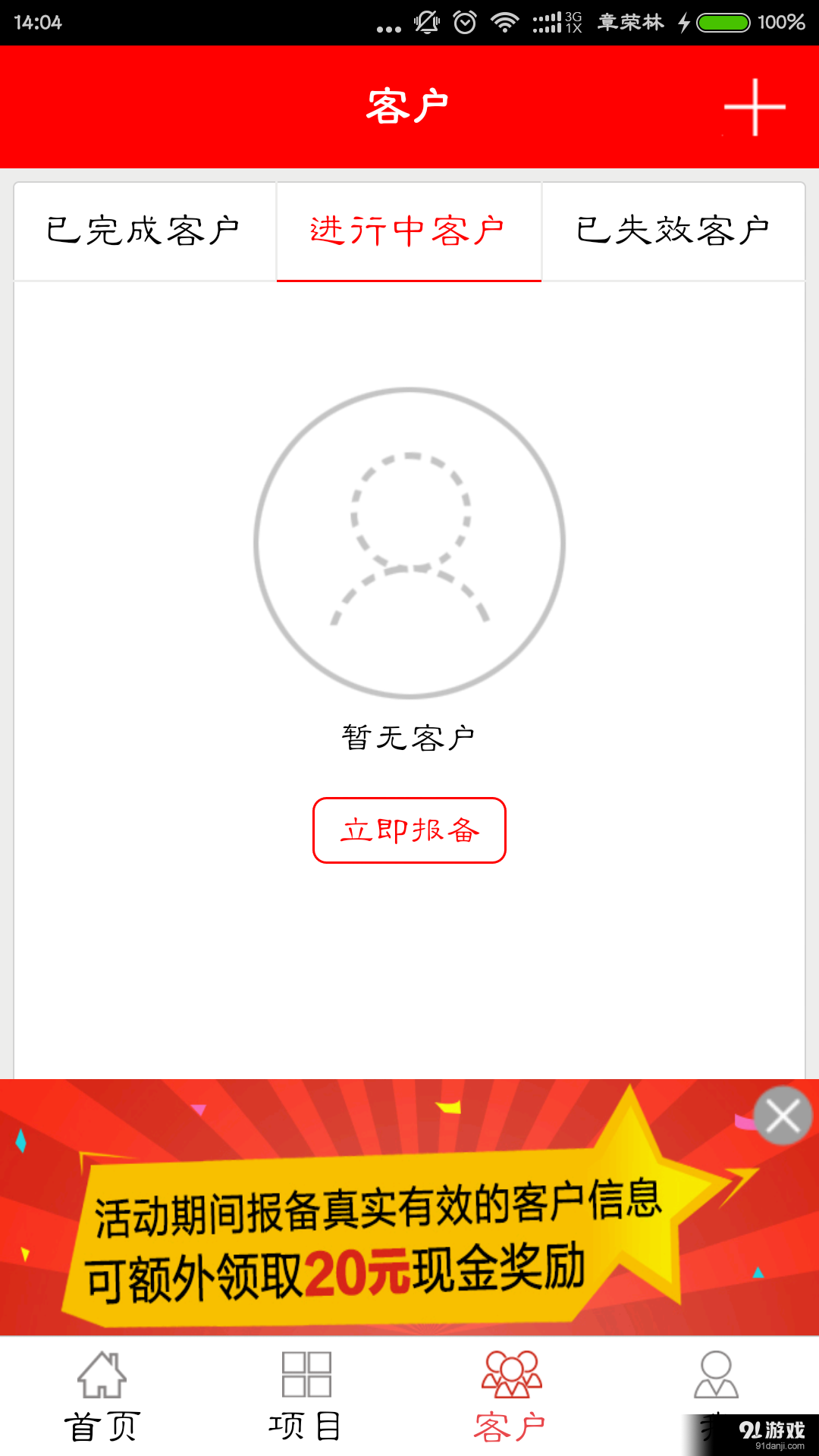Tap the plus icon to add new customer
This screenshot has width=819, height=1456.
[x=754, y=107]
